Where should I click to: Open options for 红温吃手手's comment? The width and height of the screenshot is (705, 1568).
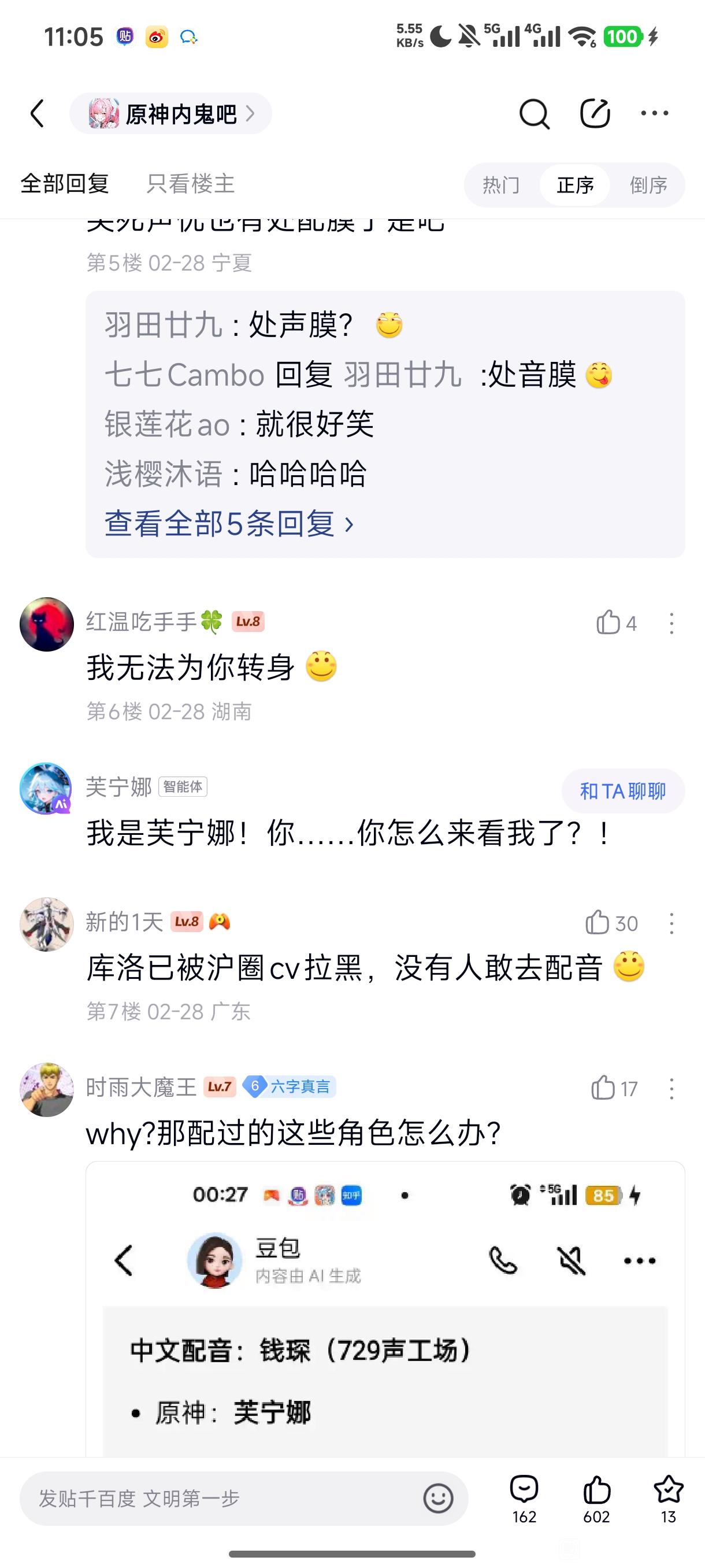671,623
